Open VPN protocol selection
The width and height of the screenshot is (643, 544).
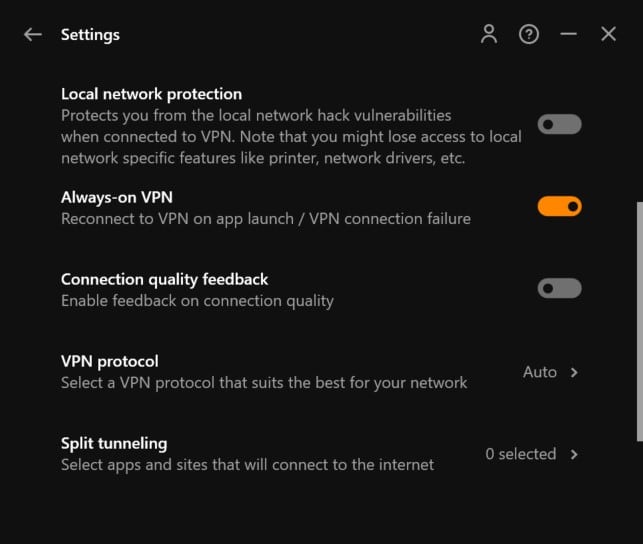550,372
